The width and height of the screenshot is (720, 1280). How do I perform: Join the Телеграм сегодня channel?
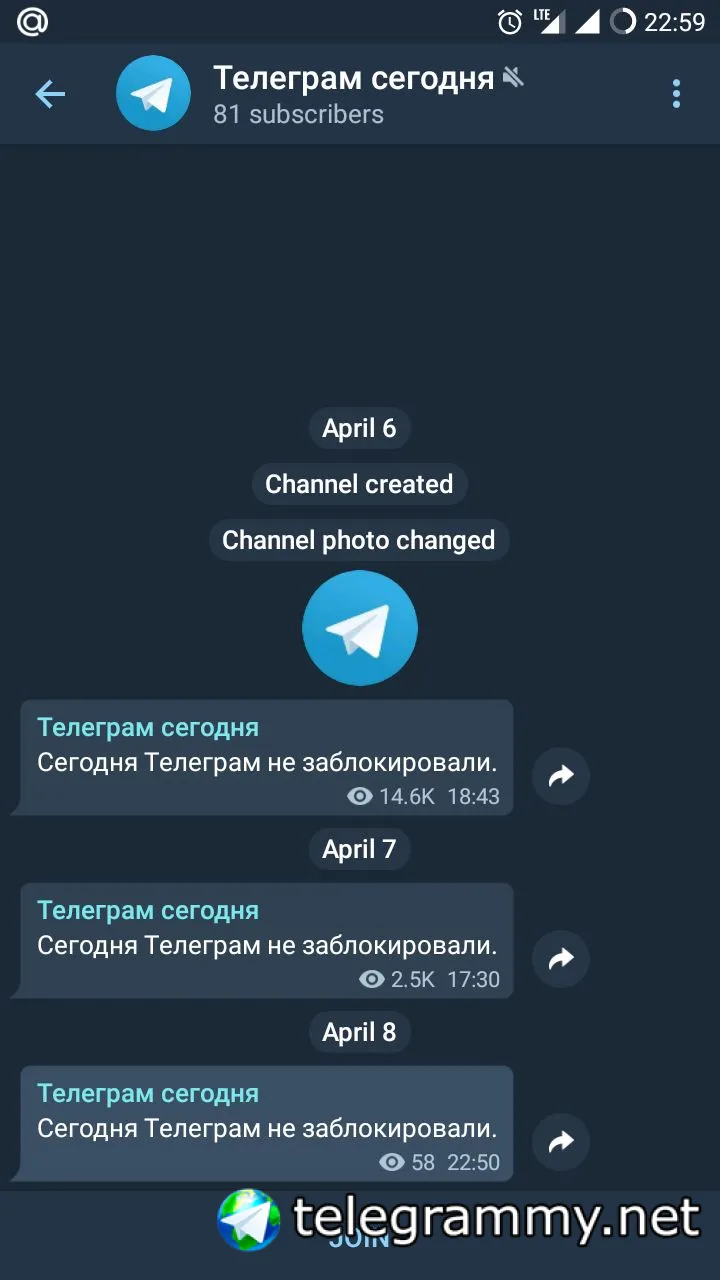pyautogui.click(x=360, y=1240)
